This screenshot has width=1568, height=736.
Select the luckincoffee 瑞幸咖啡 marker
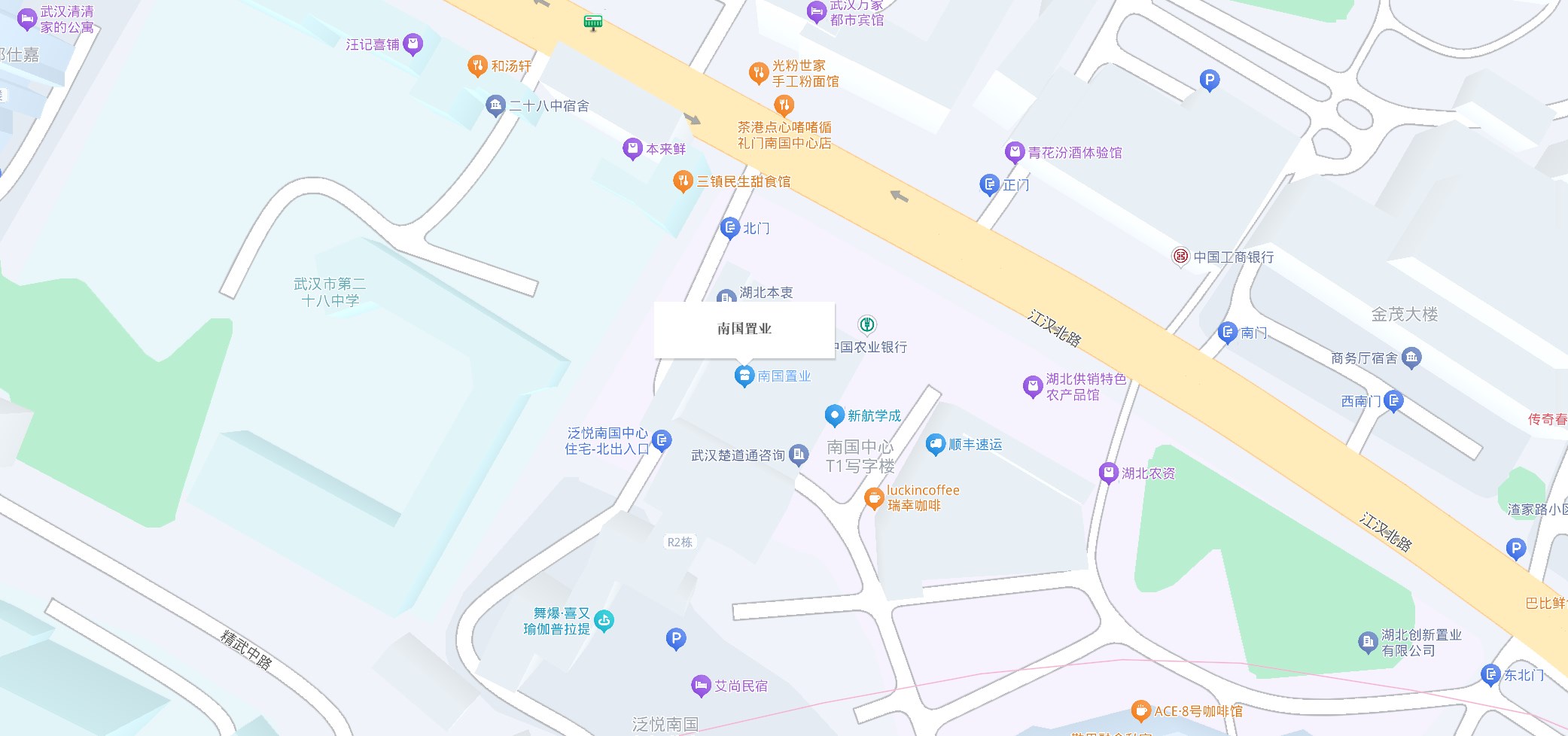tap(873, 498)
